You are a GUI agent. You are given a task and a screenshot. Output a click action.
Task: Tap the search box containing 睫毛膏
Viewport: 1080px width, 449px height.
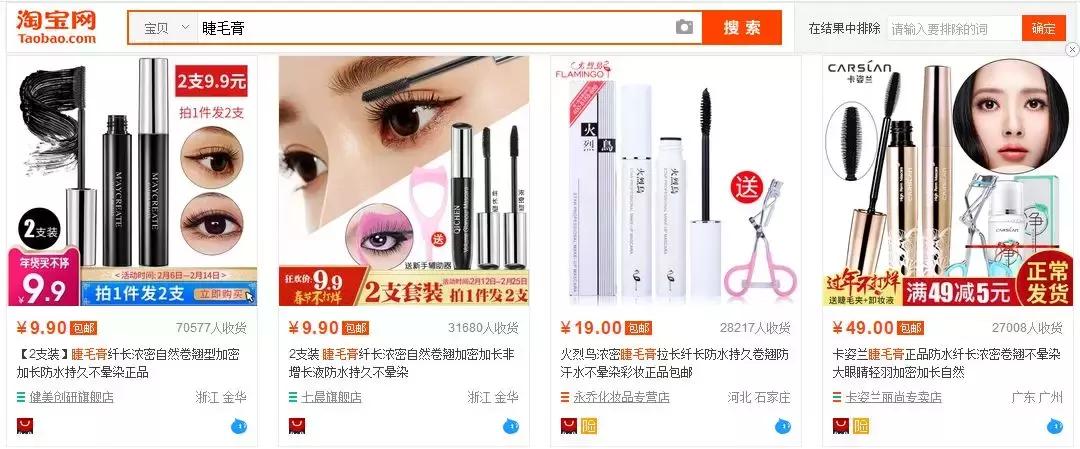(x=430, y=28)
